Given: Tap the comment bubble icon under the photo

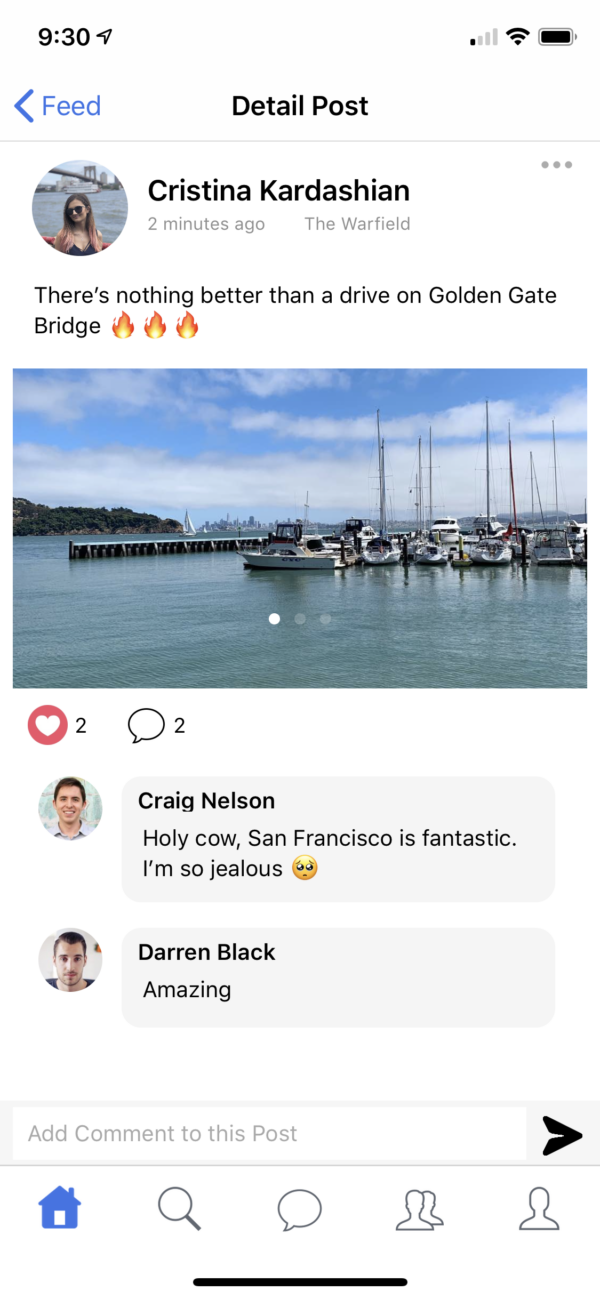Looking at the screenshot, I should [x=146, y=725].
